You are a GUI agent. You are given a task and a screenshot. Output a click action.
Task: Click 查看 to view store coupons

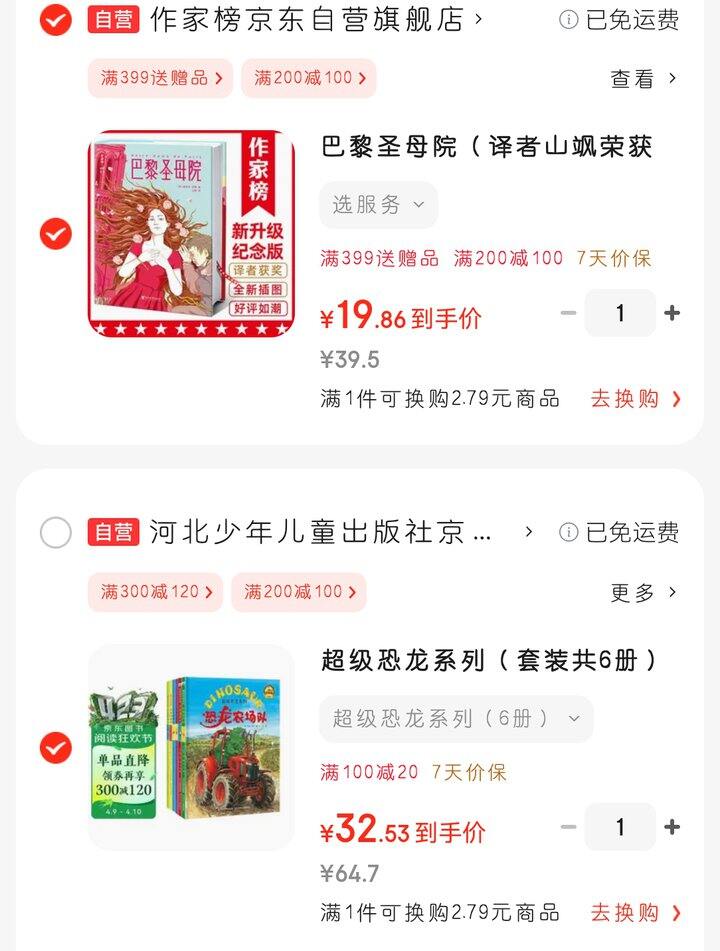point(632,78)
